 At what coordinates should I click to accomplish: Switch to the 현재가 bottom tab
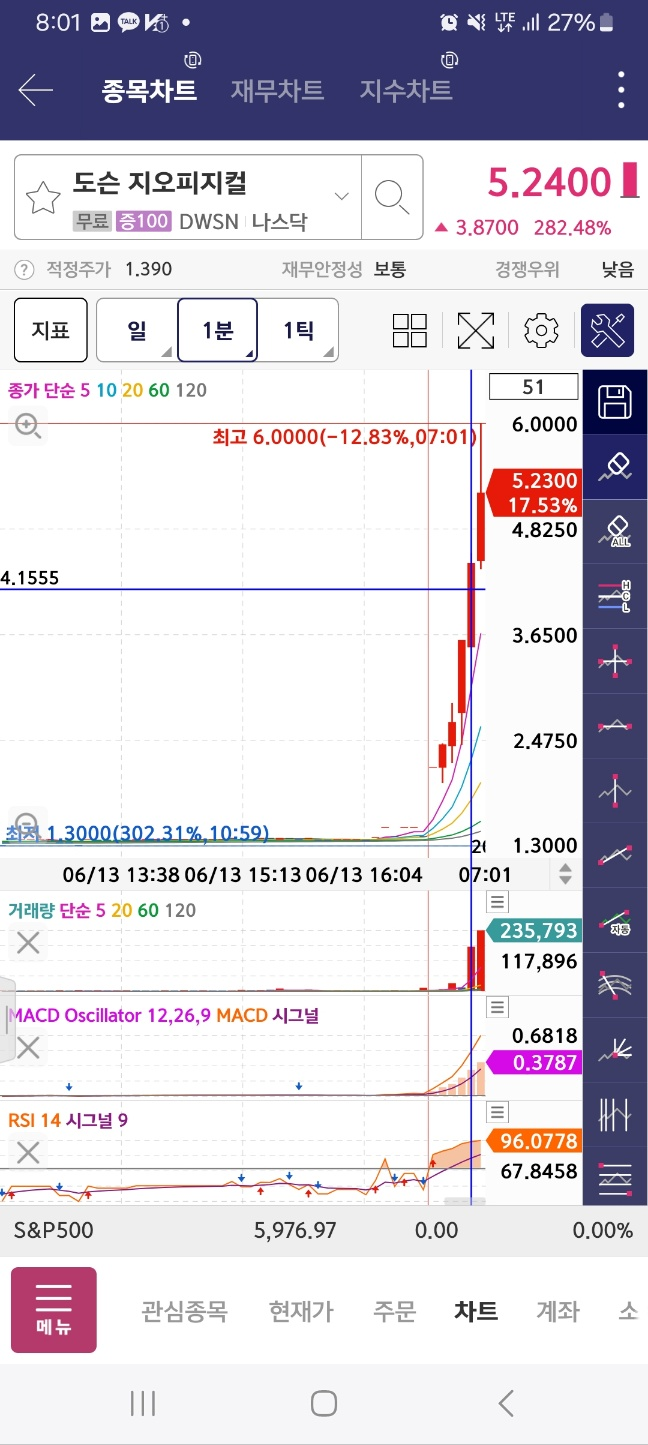tap(301, 1311)
